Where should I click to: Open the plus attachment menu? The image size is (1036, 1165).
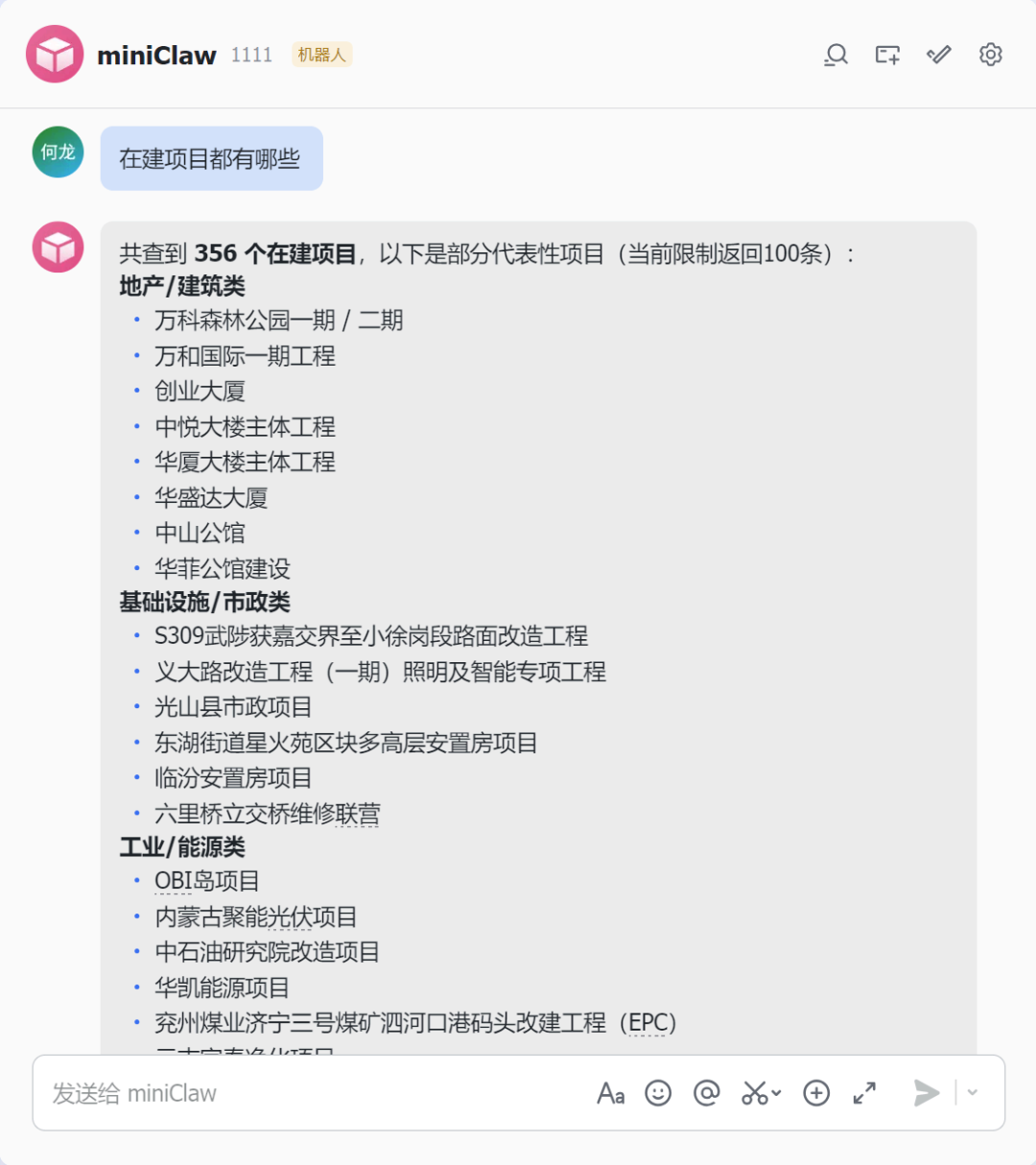pos(816,1093)
